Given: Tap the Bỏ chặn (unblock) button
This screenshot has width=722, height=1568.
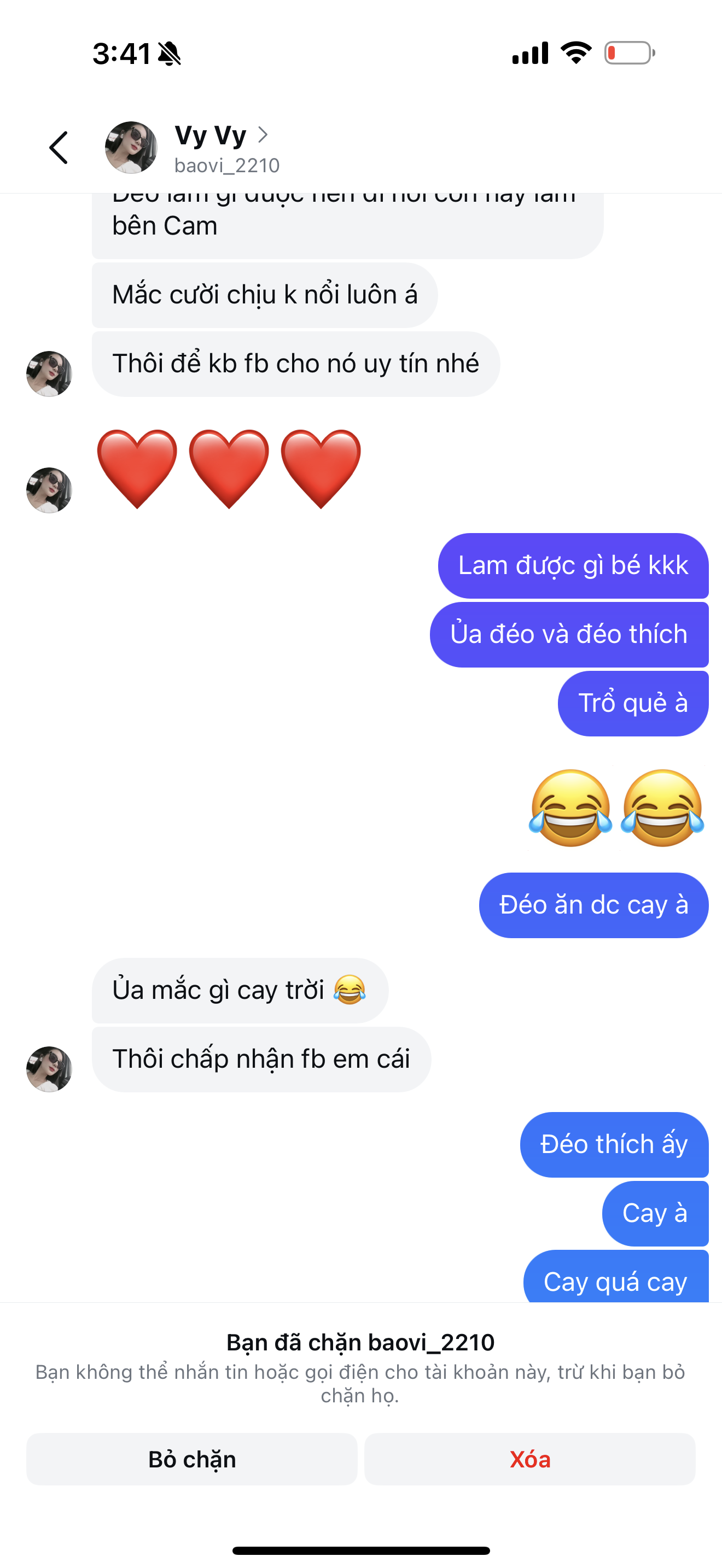Looking at the screenshot, I should 192,1460.
